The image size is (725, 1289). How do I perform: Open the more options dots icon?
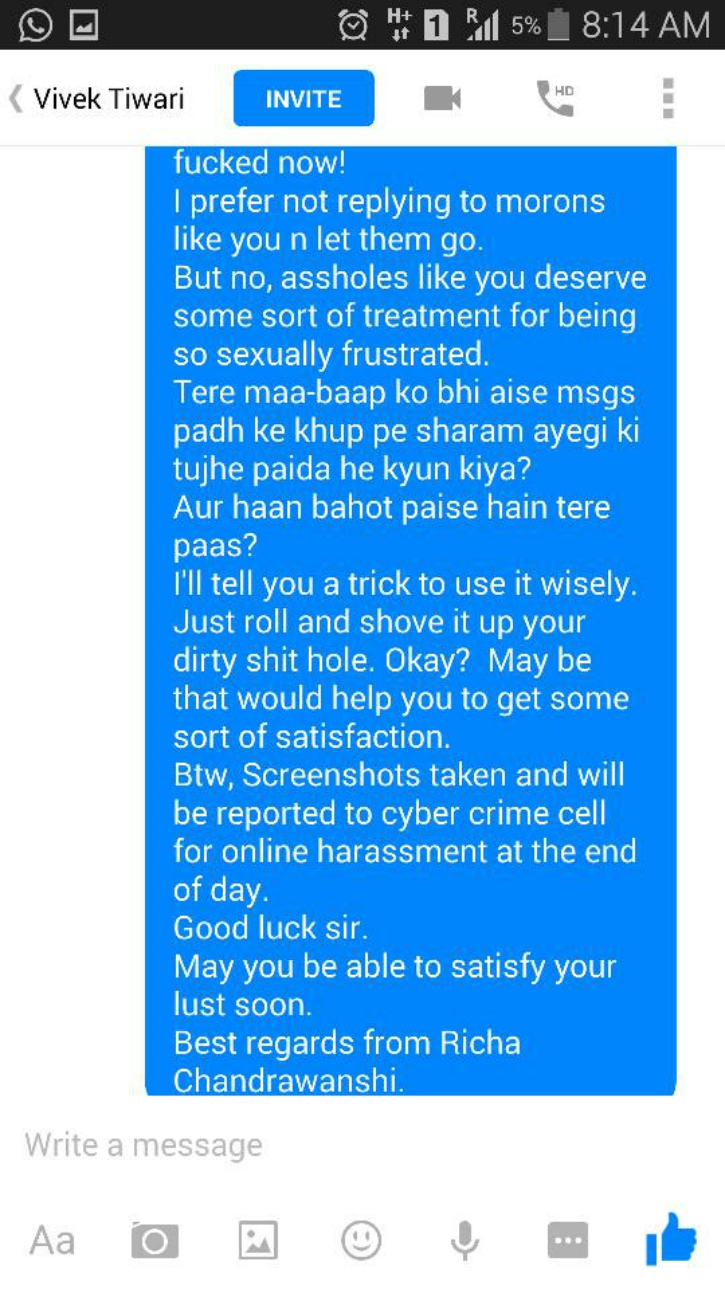click(x=568, y=1241)
